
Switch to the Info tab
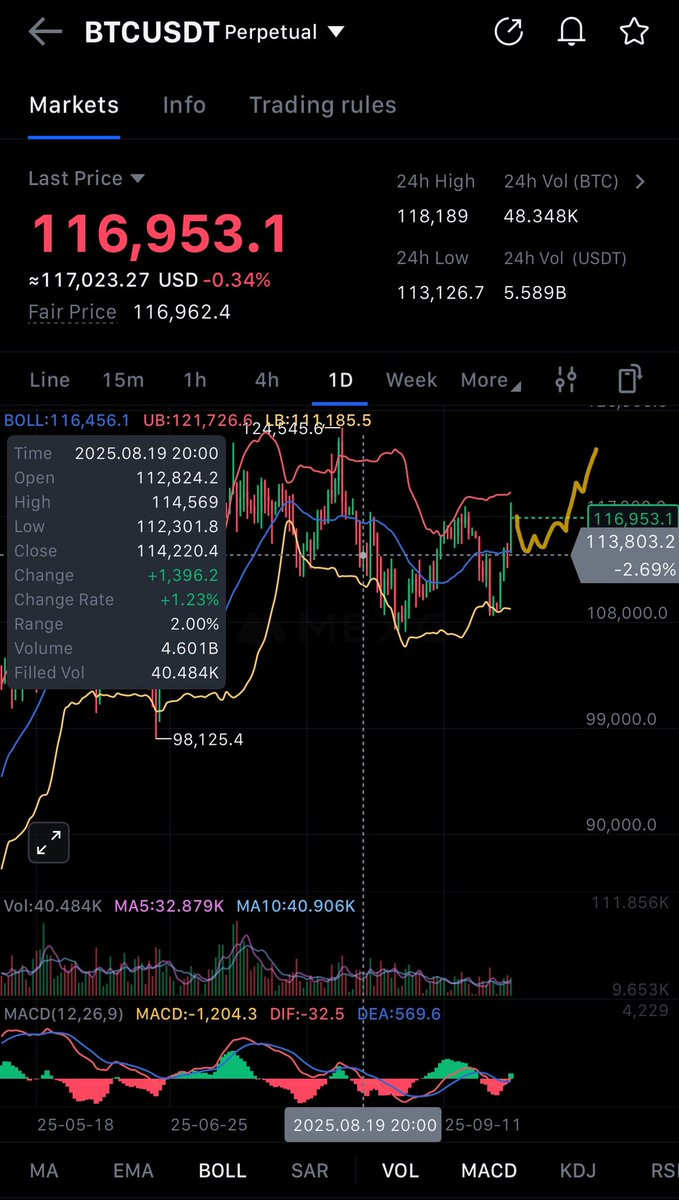tap(184, 105)
